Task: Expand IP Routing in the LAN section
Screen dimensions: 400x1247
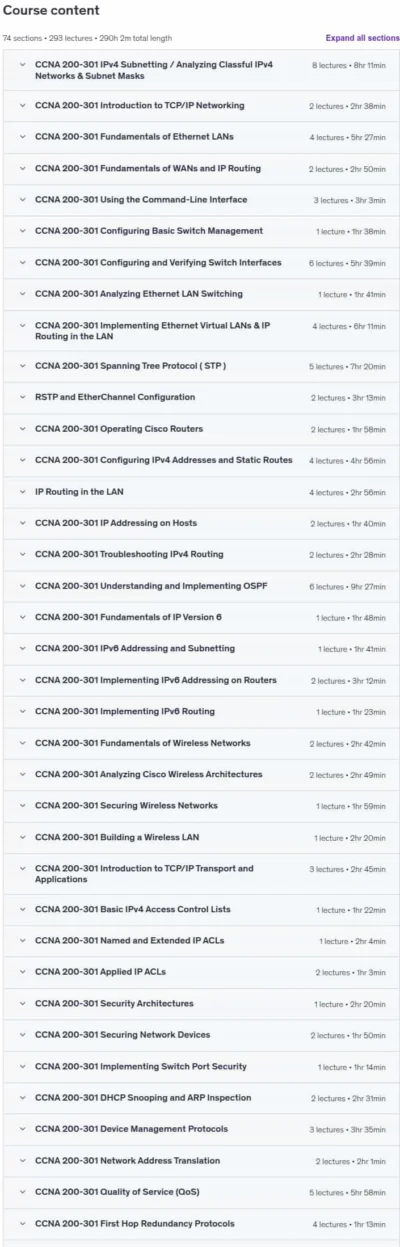Action: pos(201,492)
